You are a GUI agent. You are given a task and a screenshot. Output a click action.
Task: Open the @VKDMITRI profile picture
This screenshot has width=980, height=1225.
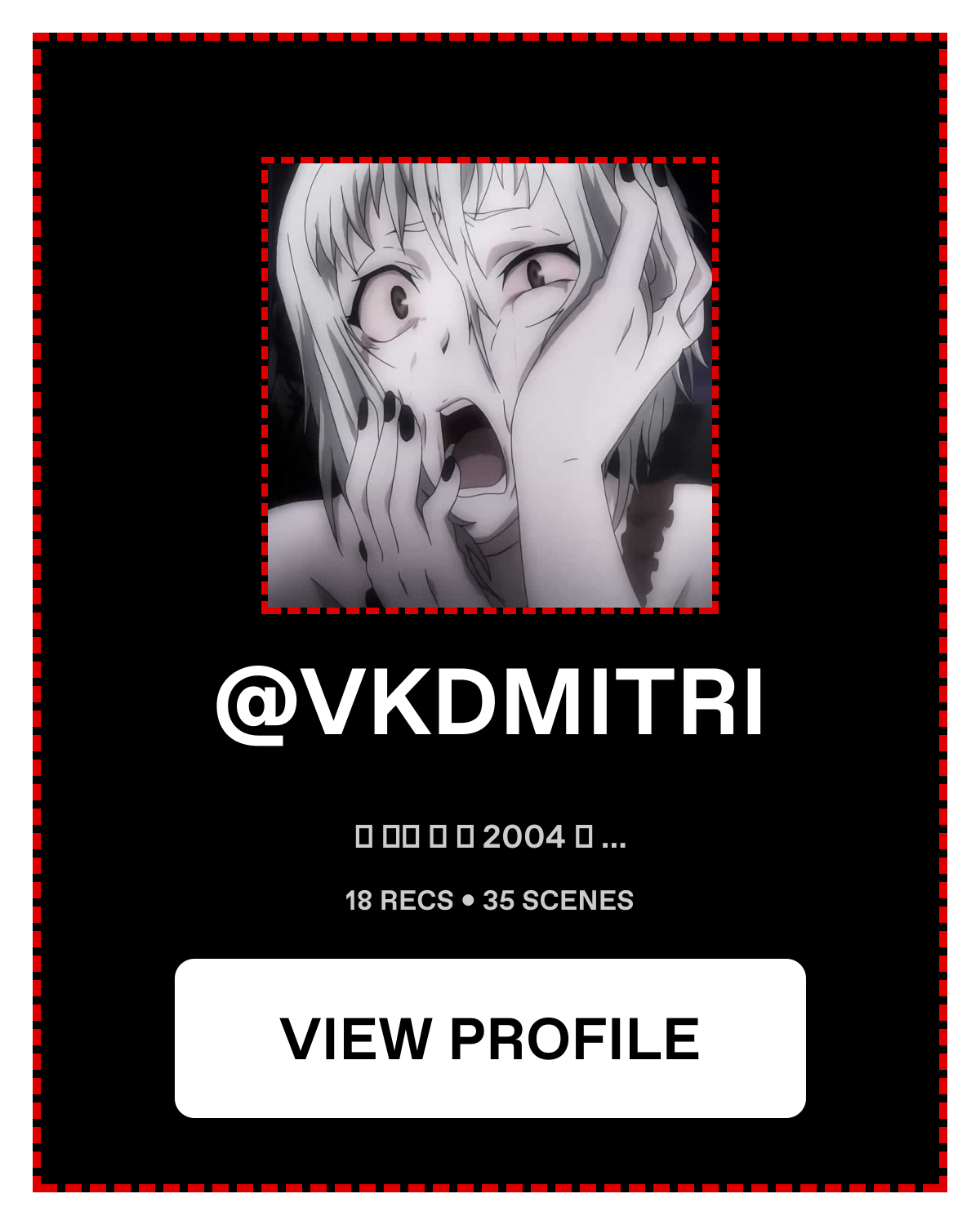490,385
